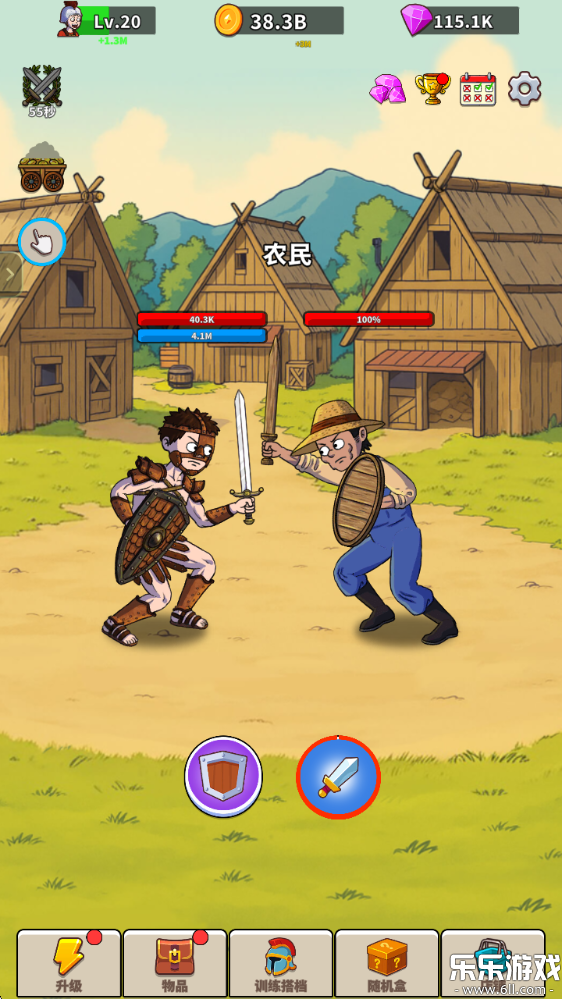The height and width of the screenshot is (999, 562).
Task: Tap the auto-tap hand icon
Action: pos(42,242)
